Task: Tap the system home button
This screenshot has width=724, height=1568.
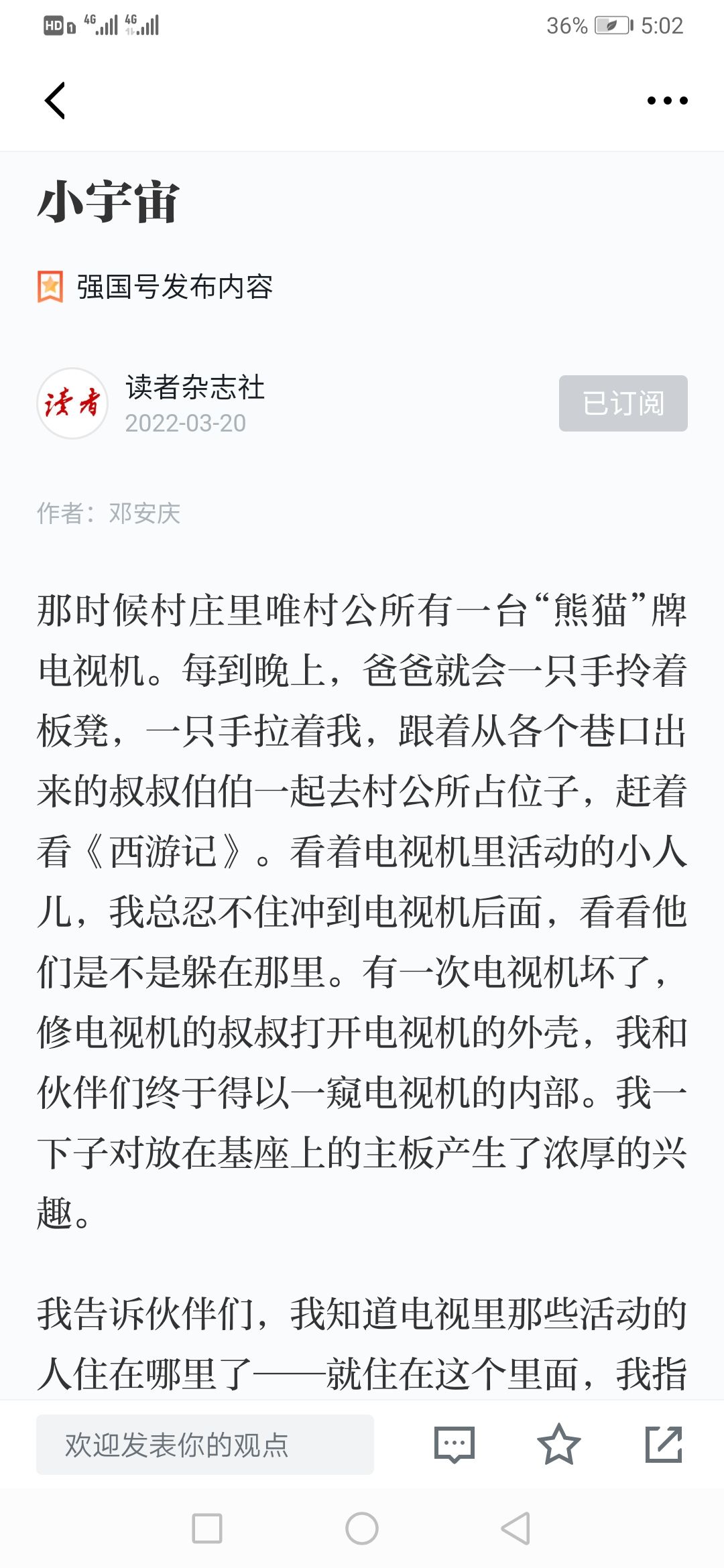Action: (x=362, y=1528)
